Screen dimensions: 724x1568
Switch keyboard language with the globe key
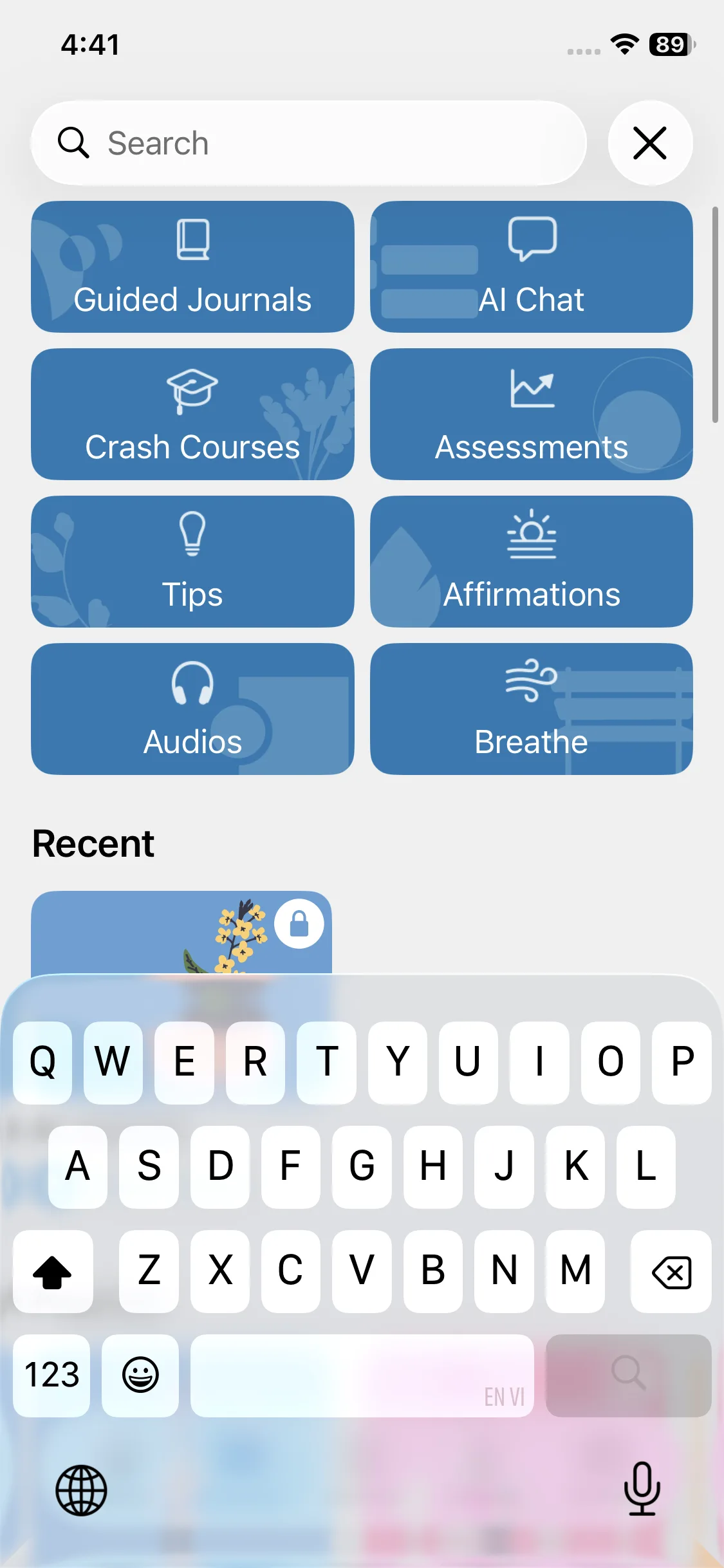coord(81,1489)
